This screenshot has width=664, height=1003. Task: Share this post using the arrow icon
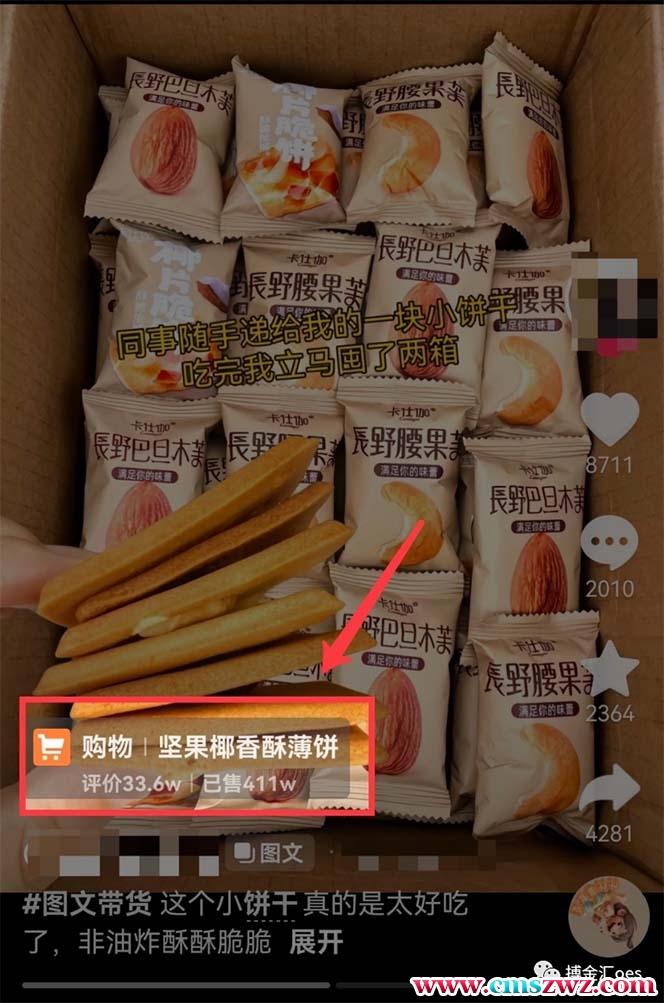pos(609,790)
